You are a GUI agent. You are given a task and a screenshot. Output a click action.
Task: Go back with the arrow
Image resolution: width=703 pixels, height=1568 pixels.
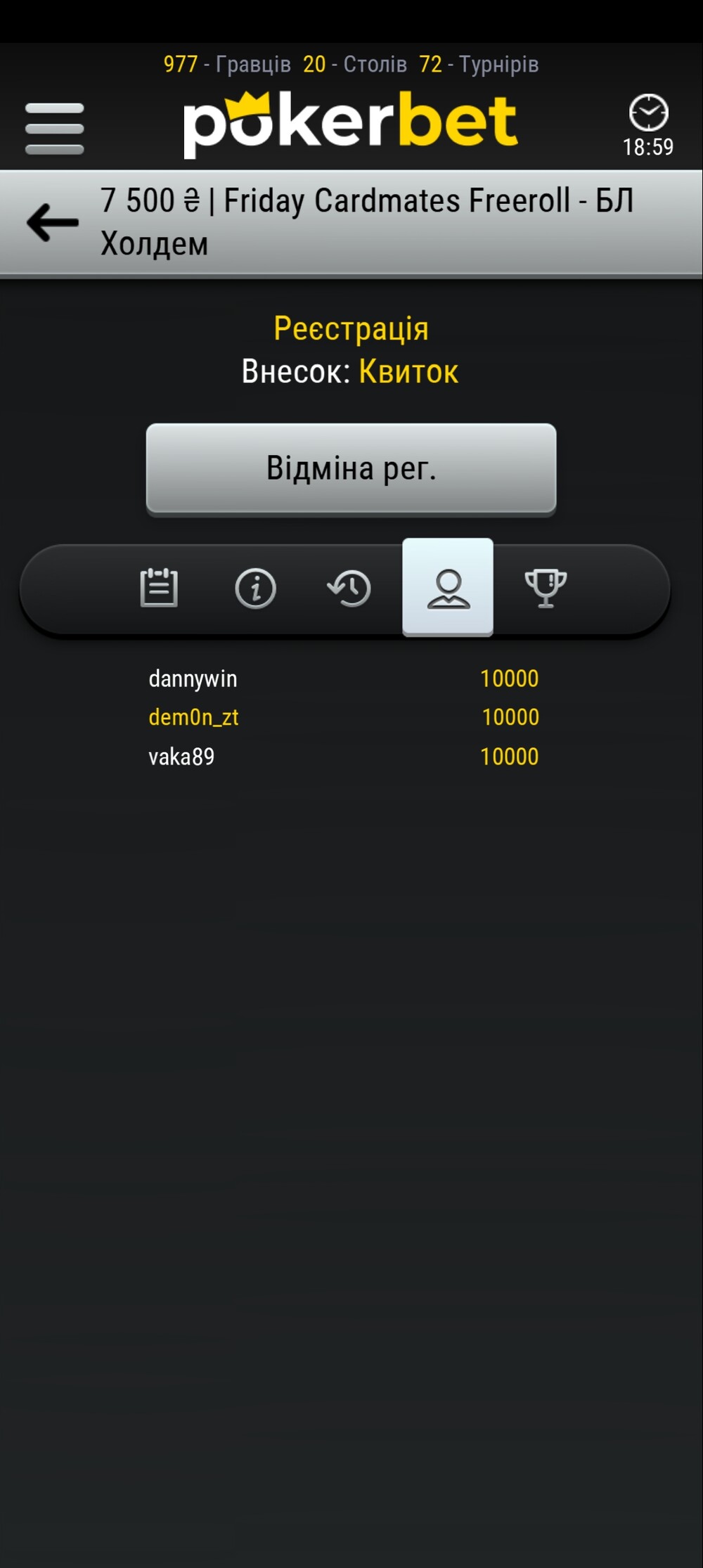(x=53, y=222)
